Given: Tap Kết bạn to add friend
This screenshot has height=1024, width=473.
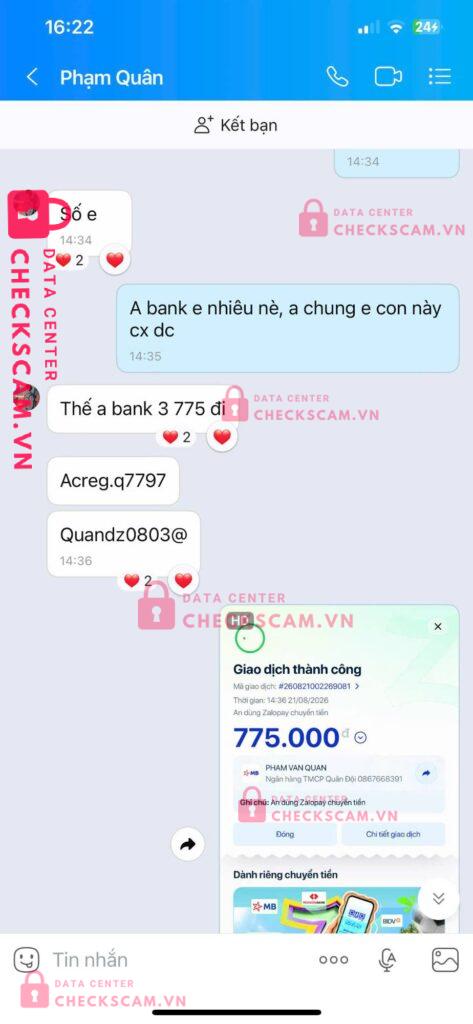Looking at the screenshot, I should click(236, 125).
